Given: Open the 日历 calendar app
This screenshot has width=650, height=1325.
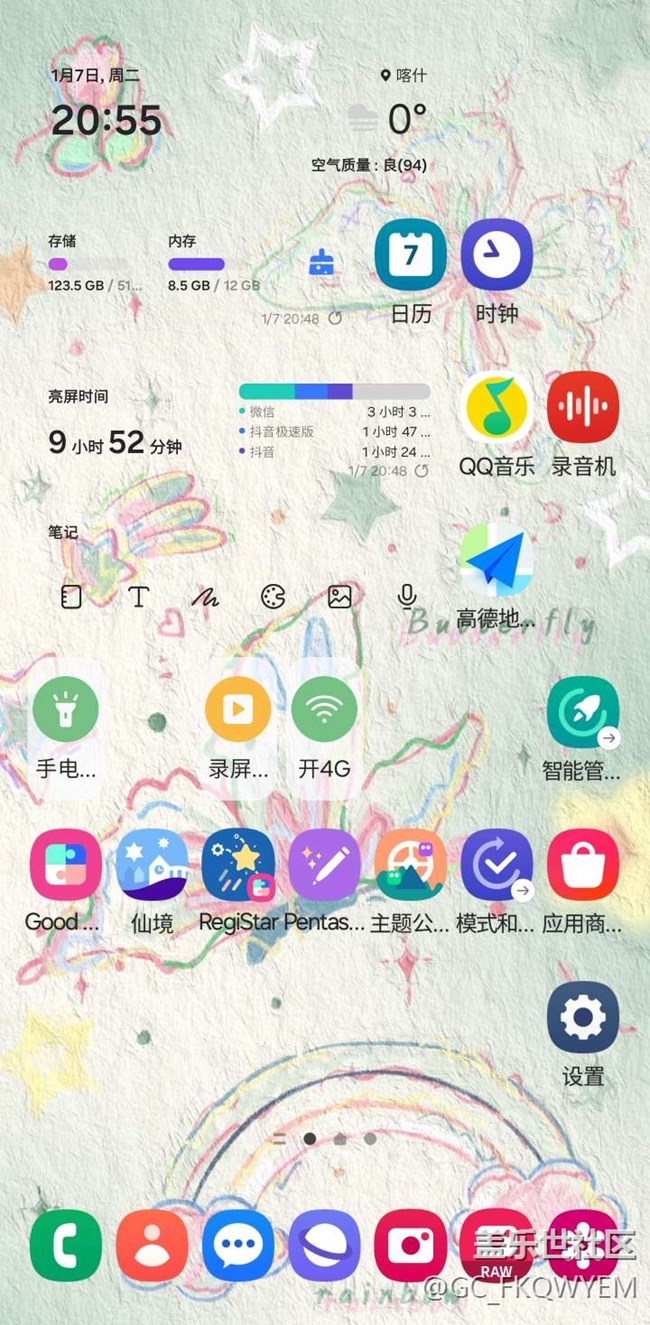Looking at the screenshot, I should [410, 256].
